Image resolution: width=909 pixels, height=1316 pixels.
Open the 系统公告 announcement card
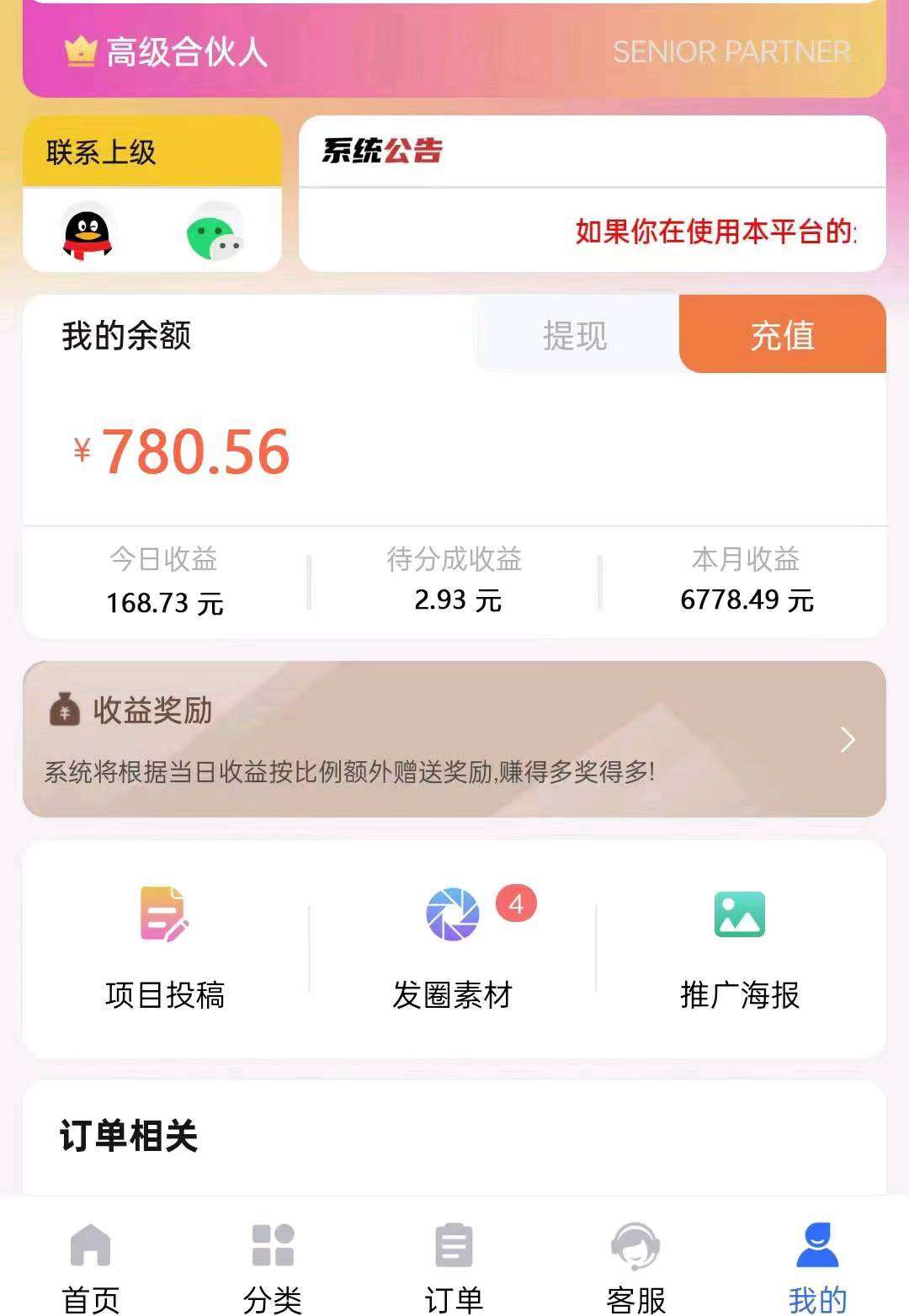pyautogui.click(x=592, y=194)
